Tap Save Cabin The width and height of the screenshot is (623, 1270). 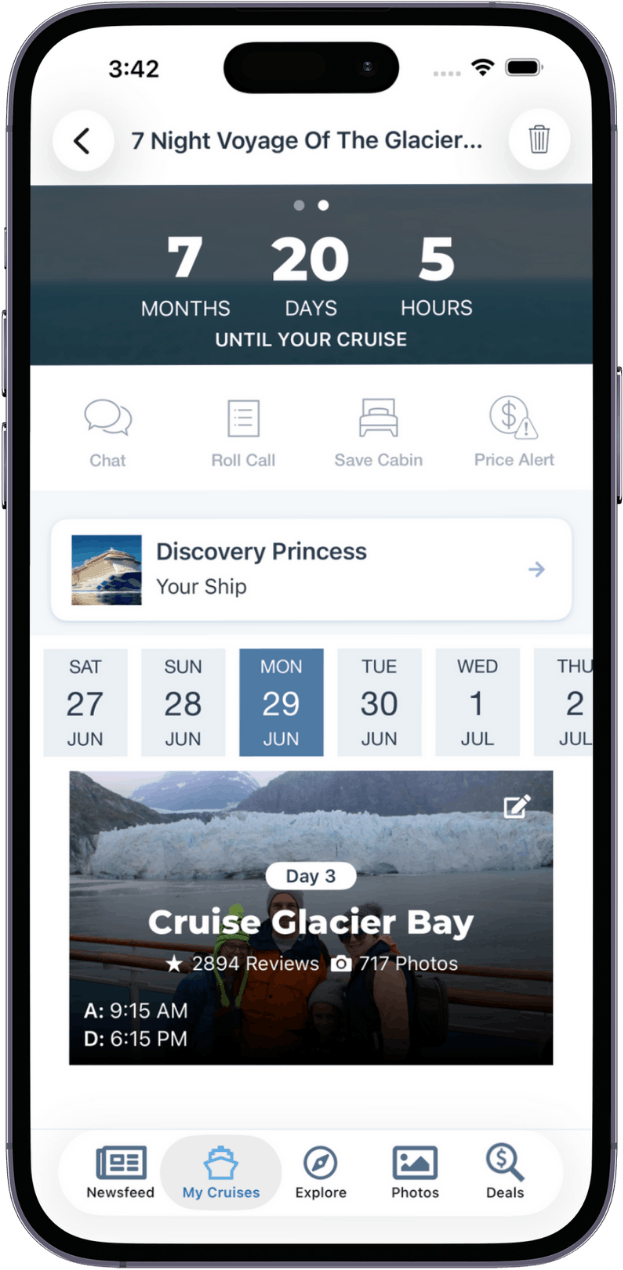(378, 432)
